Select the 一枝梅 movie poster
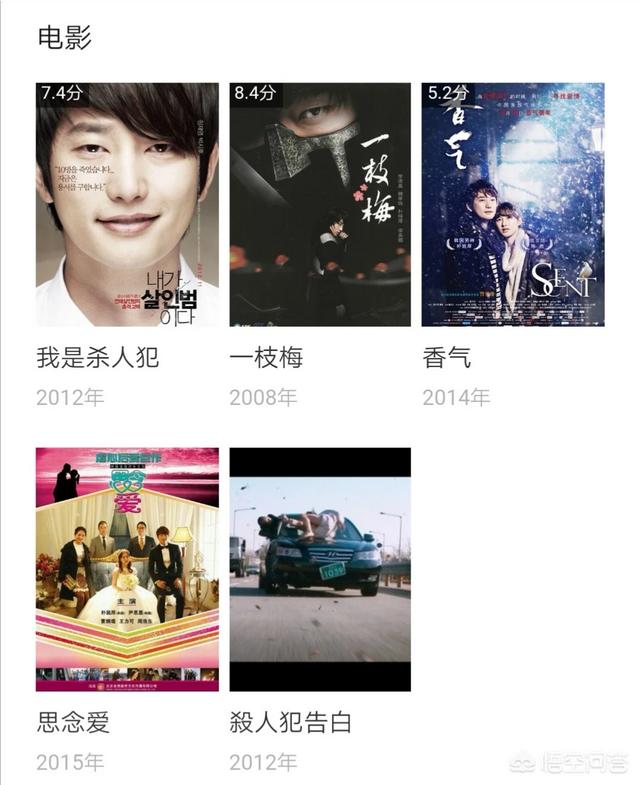This screenshot has height=785, width=640. 320,205
